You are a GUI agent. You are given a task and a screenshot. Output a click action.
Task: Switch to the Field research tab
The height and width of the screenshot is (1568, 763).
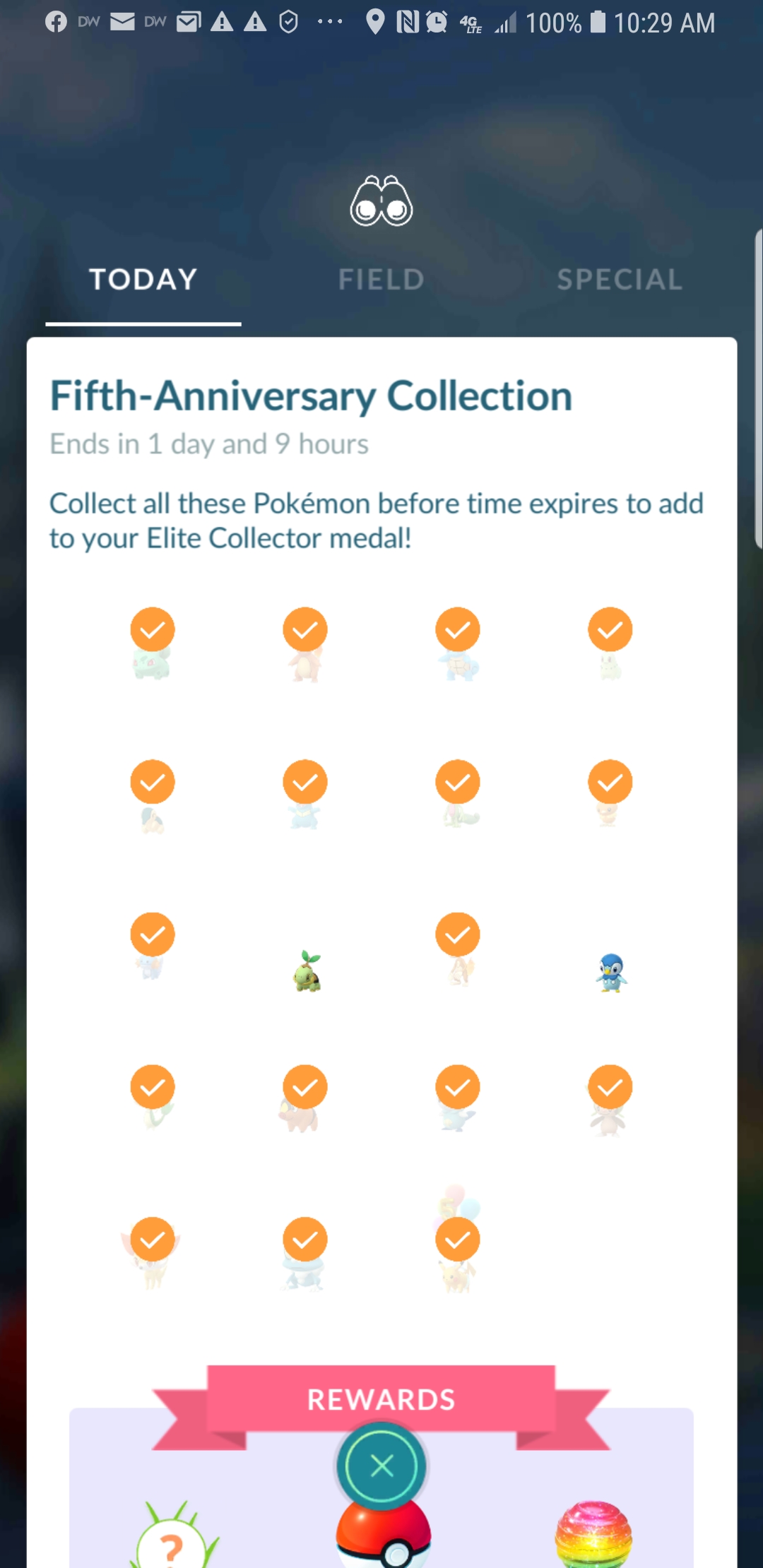[x=381, y=280]
